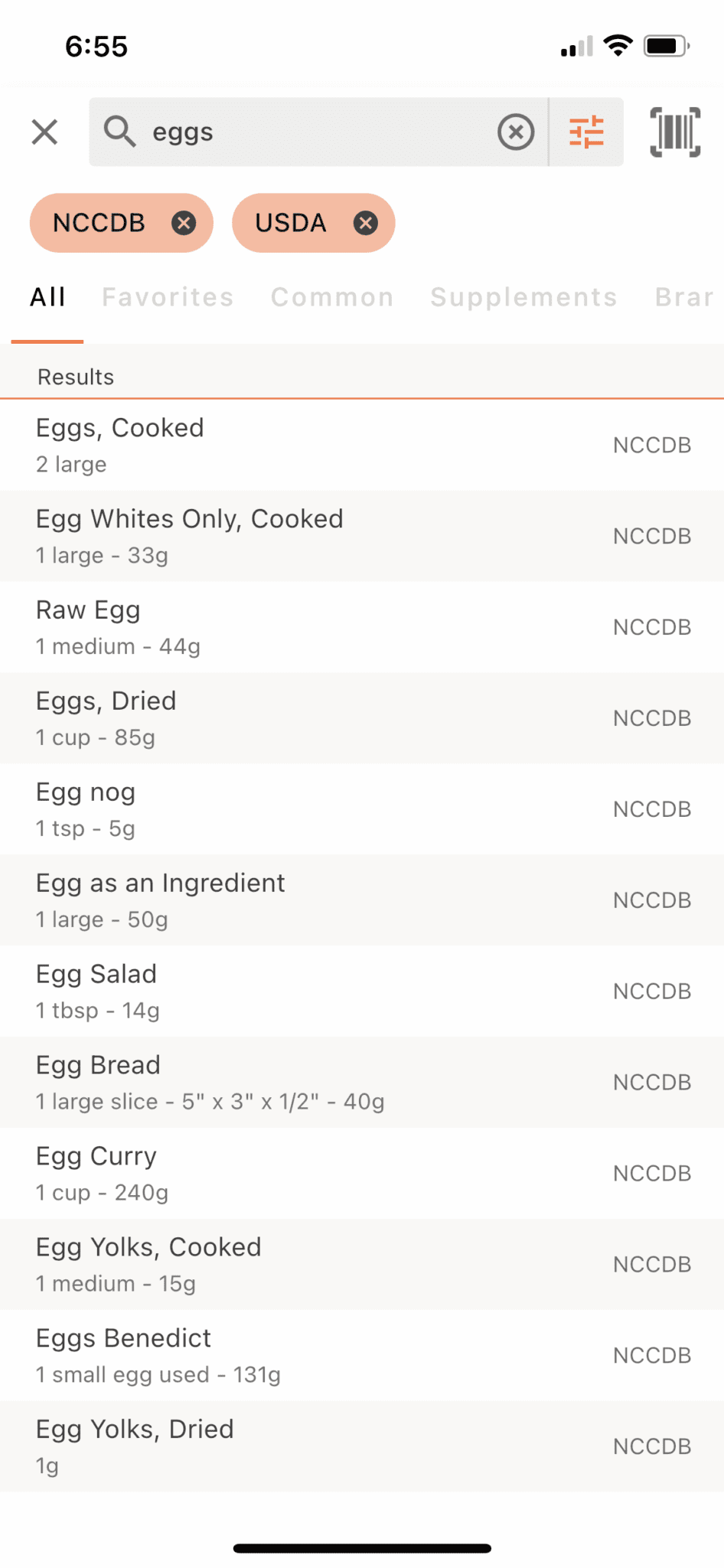The height and width of the screenshot is (1568, 724).
Task: Remove the NCCDB filter chip
Action: coord(184,223)
